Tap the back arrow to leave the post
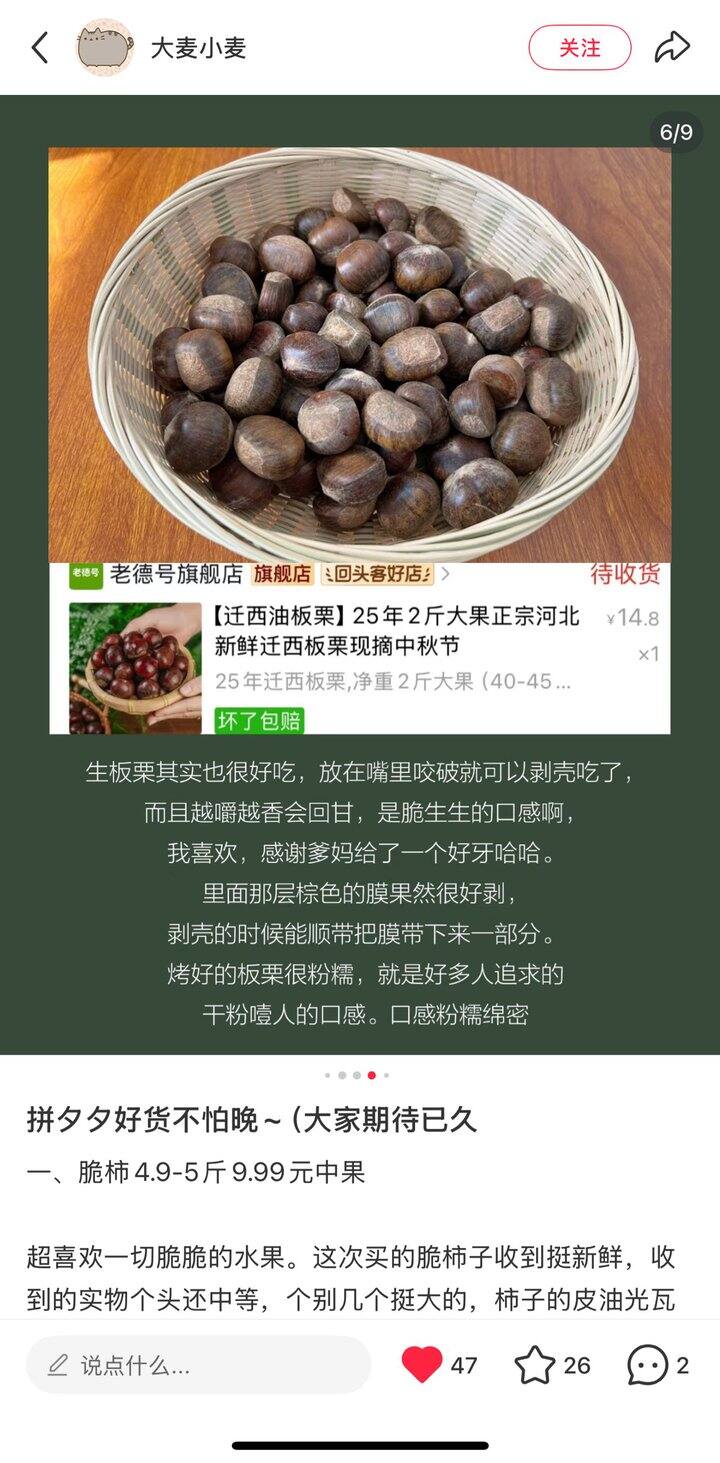The image size is (720, 1463). click(x=40, y=46)
